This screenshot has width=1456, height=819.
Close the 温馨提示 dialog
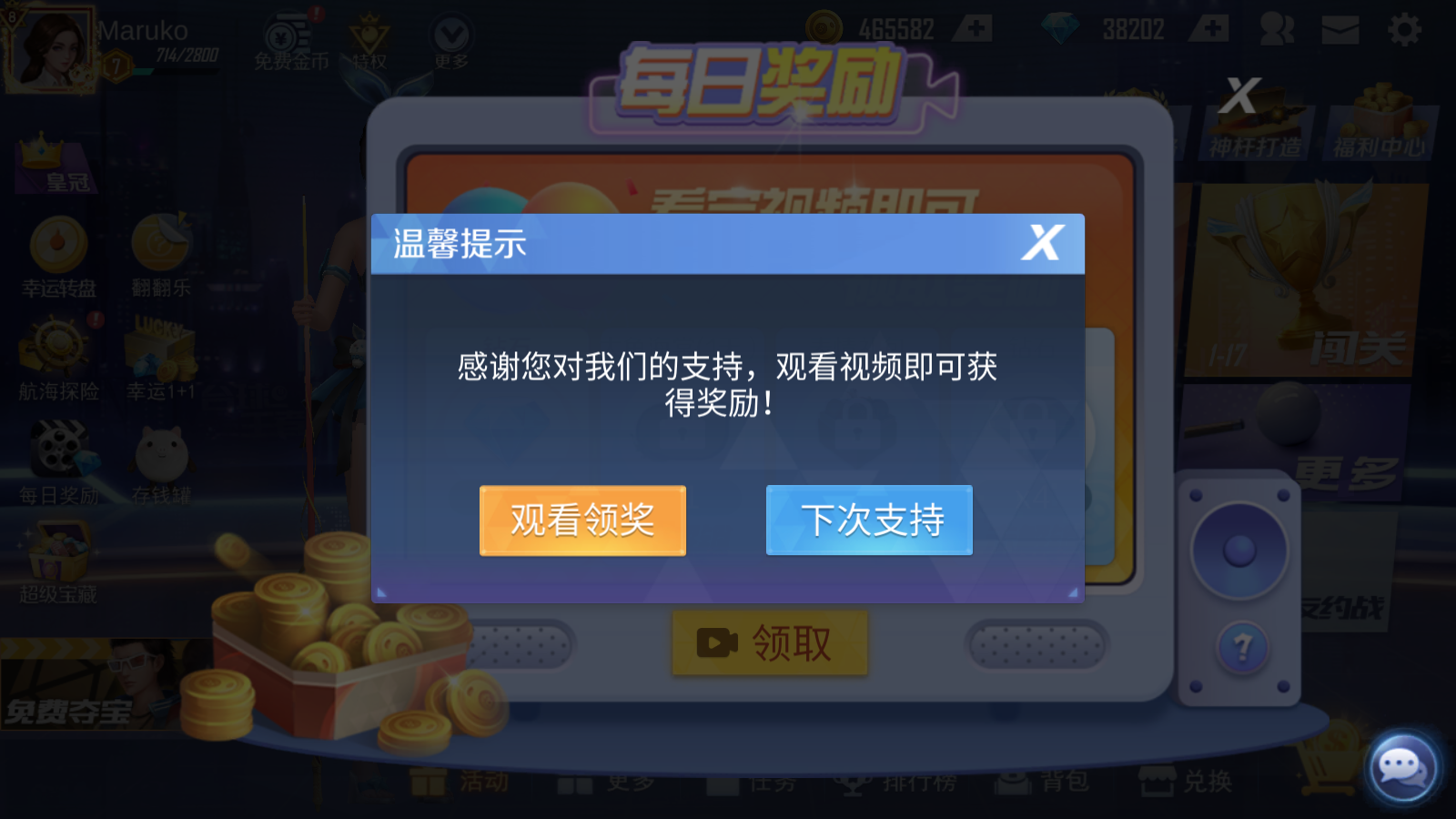click(x=1042, y=243)
